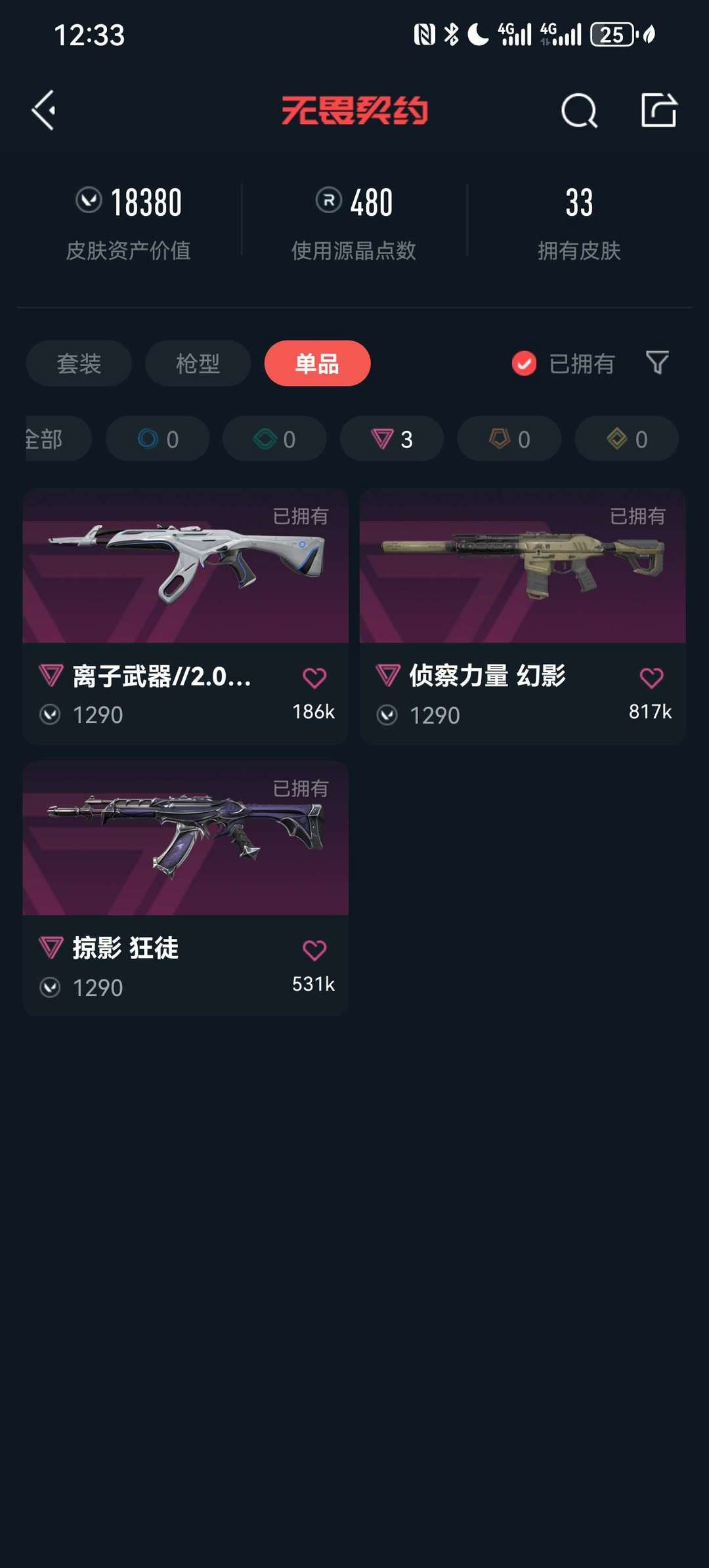Image resolution: width=709 pixels, height=1568 pixels.
Task: Filter by yellow diamond rarity chip
Action: pos(627,439)
